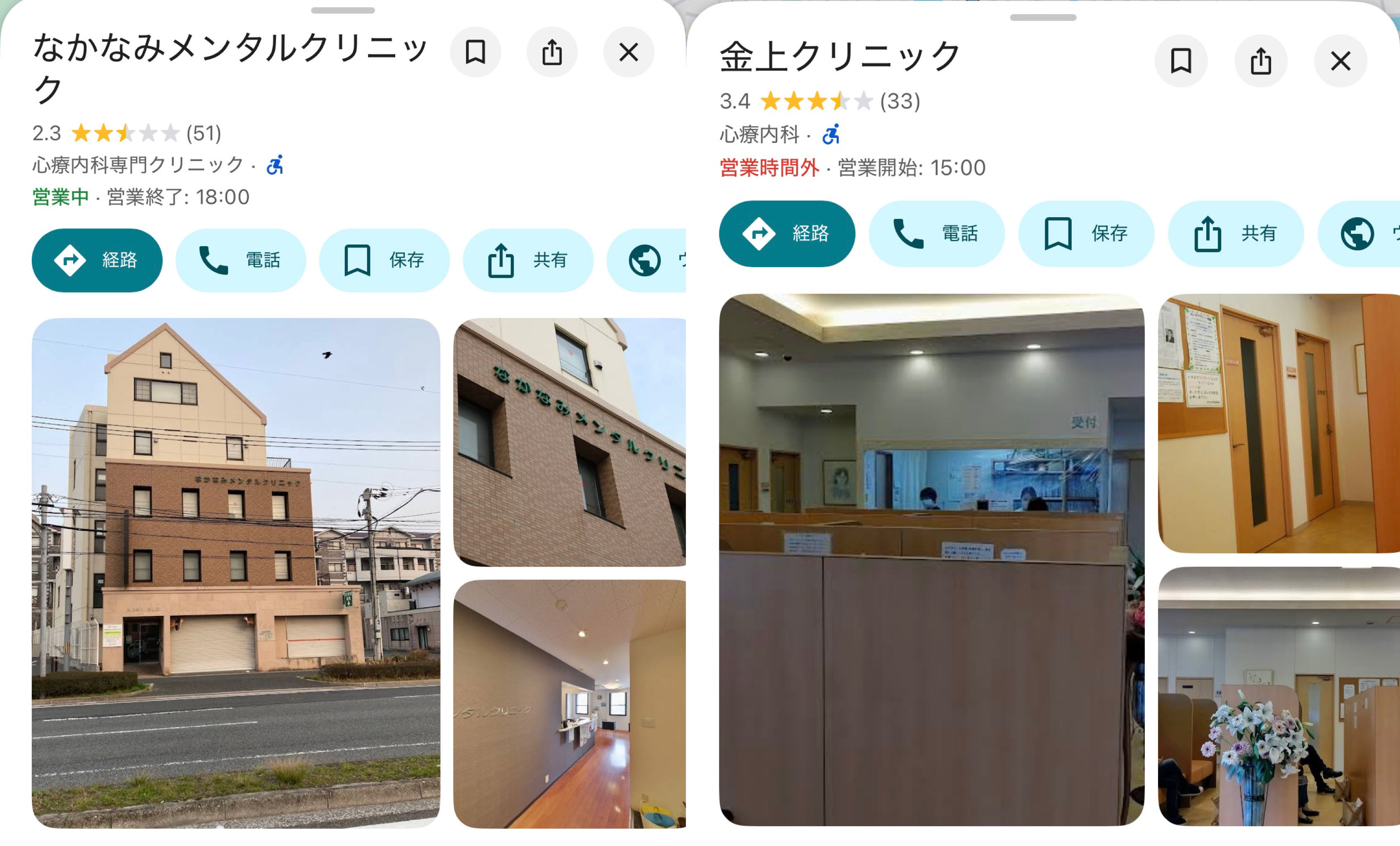Image resolution: width=1400 pixels, height=846 pixels.
Task: Bookmark なかなみメンタルクリニック with top icon
Action: [475, 52]
